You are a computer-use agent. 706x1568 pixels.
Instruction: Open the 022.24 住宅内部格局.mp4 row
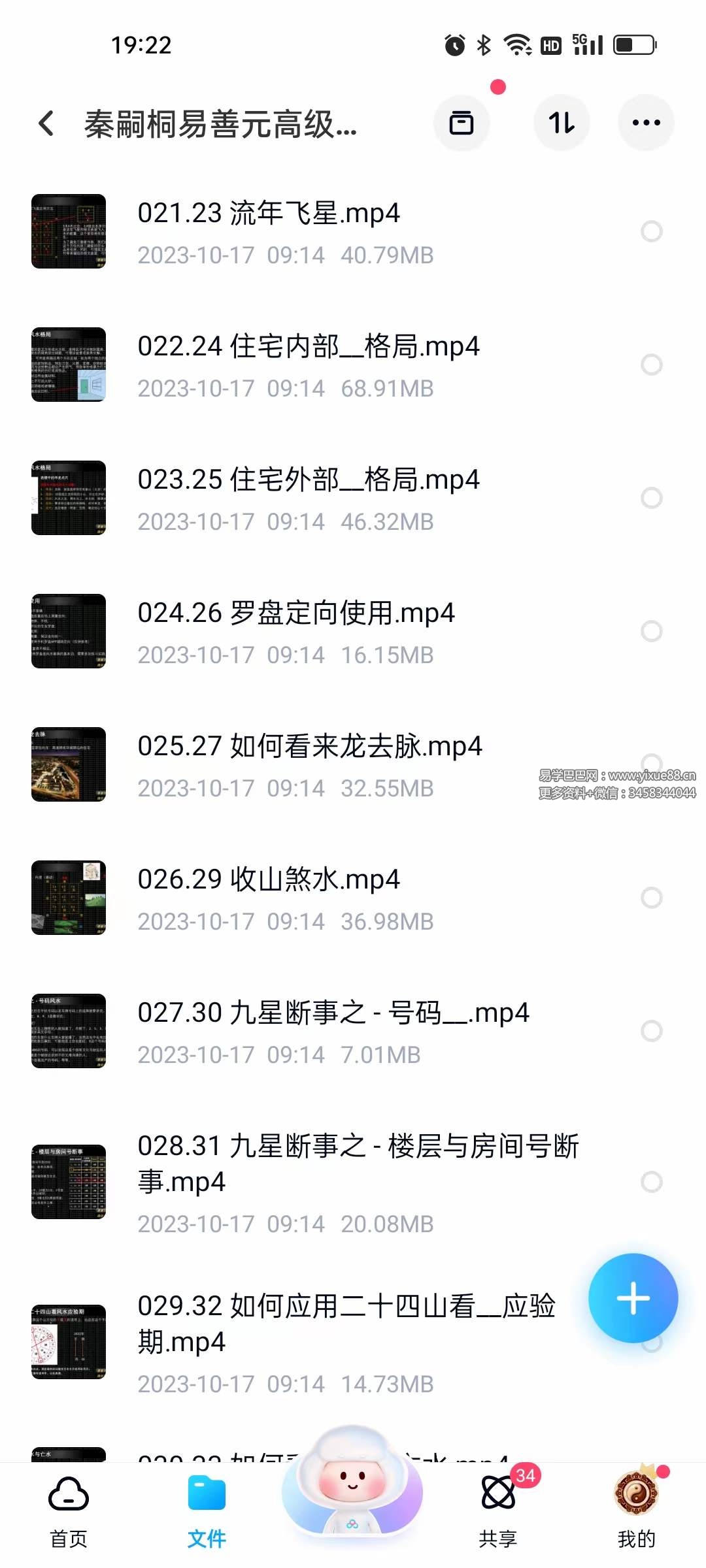tap(307, 365)
